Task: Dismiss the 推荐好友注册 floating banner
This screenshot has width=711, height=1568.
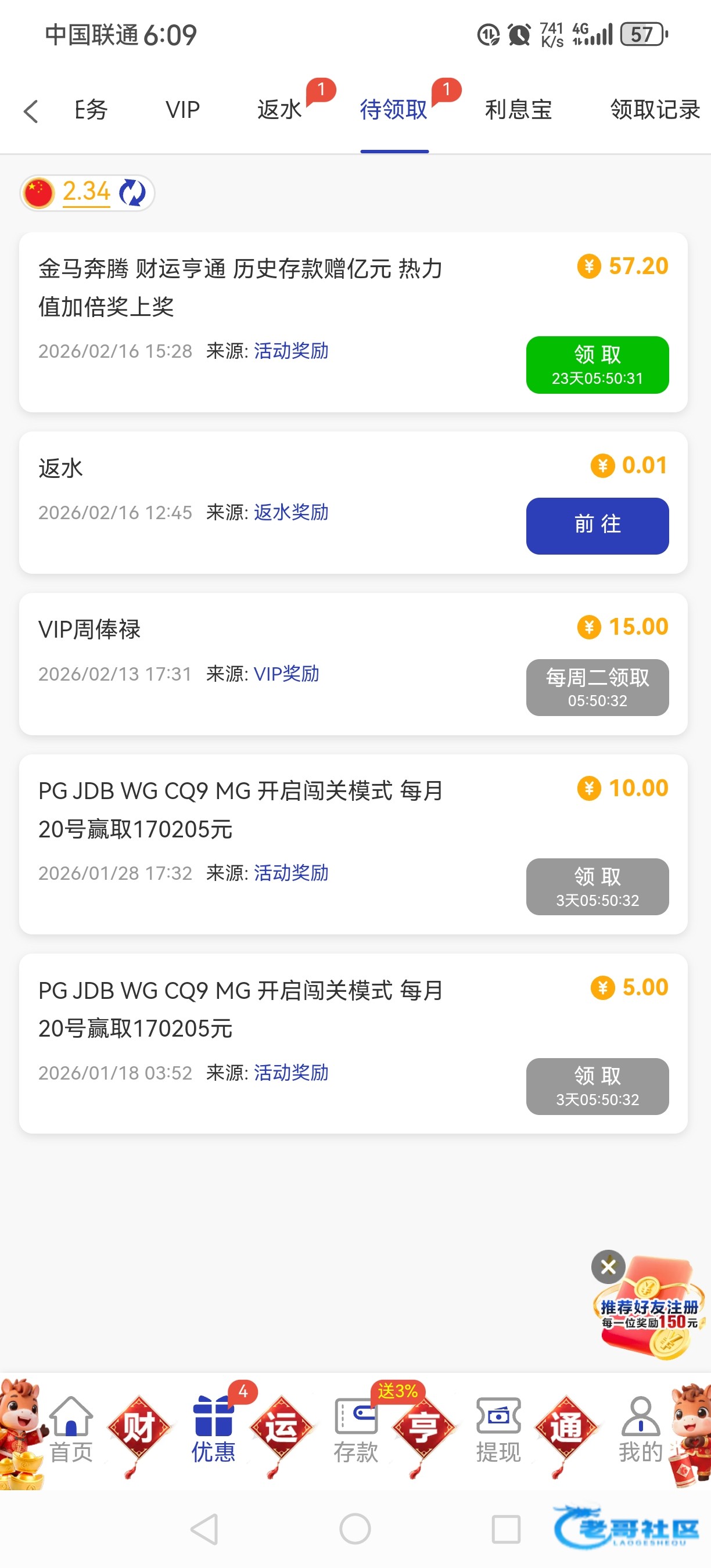Action: click(x=608, y=1267)
